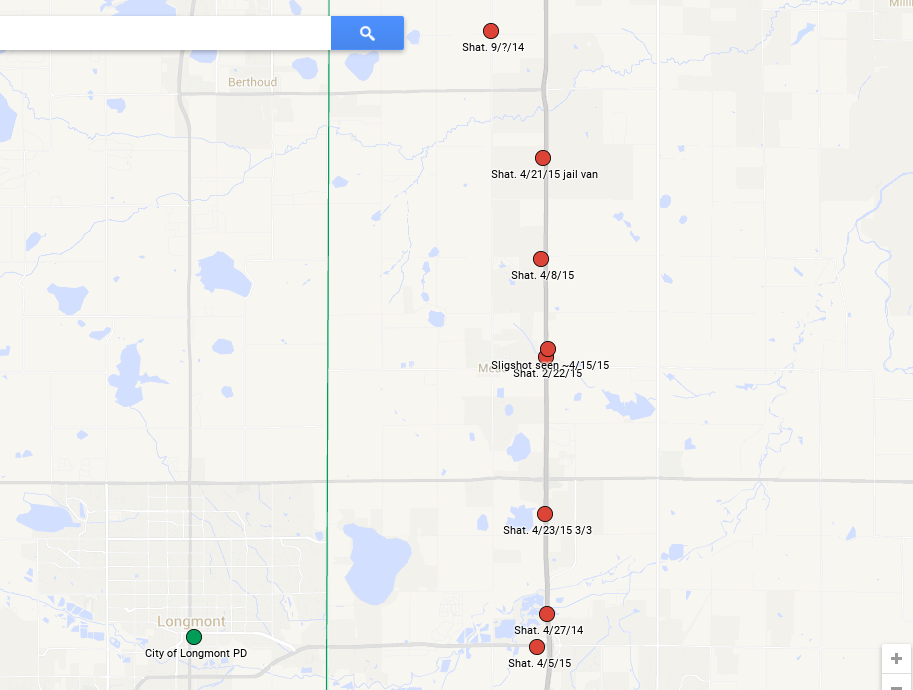
Task: Tap the blue search button
Action: pyautogui.click(x=367, y=33)
